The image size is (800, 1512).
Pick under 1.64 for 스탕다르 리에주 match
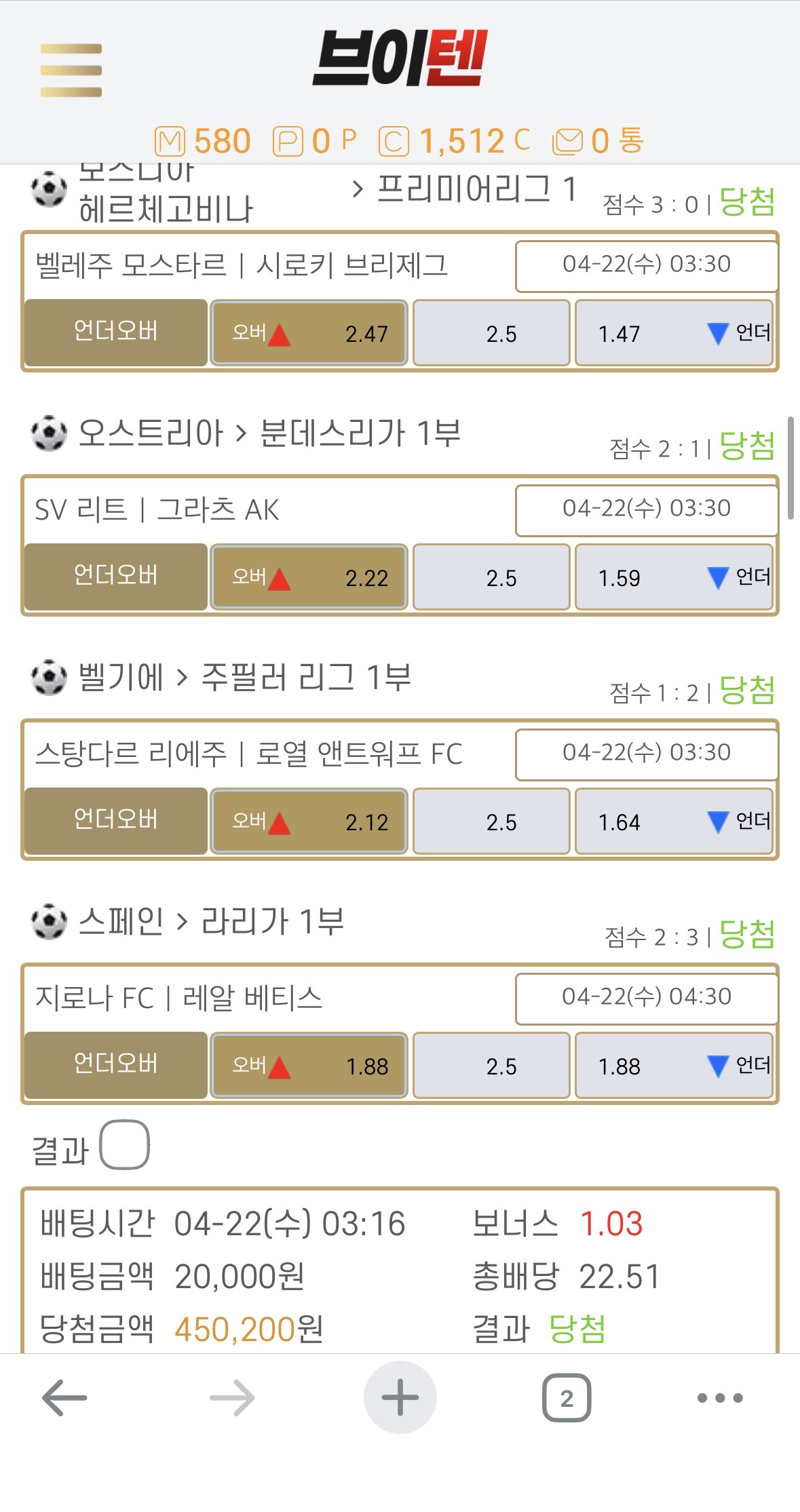point(674,821)
